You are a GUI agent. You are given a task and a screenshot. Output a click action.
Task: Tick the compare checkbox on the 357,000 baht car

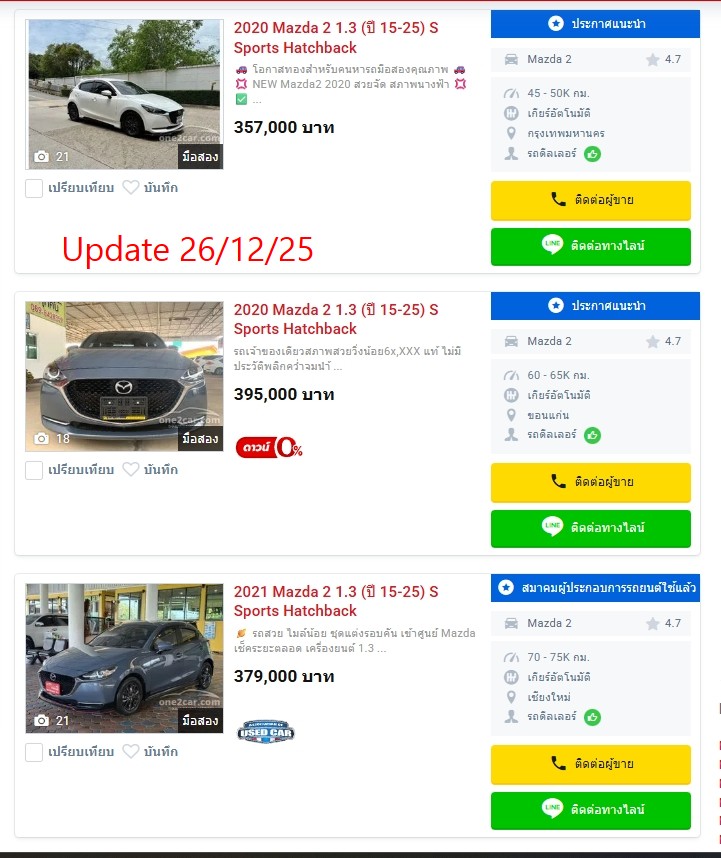pos(34,188)
